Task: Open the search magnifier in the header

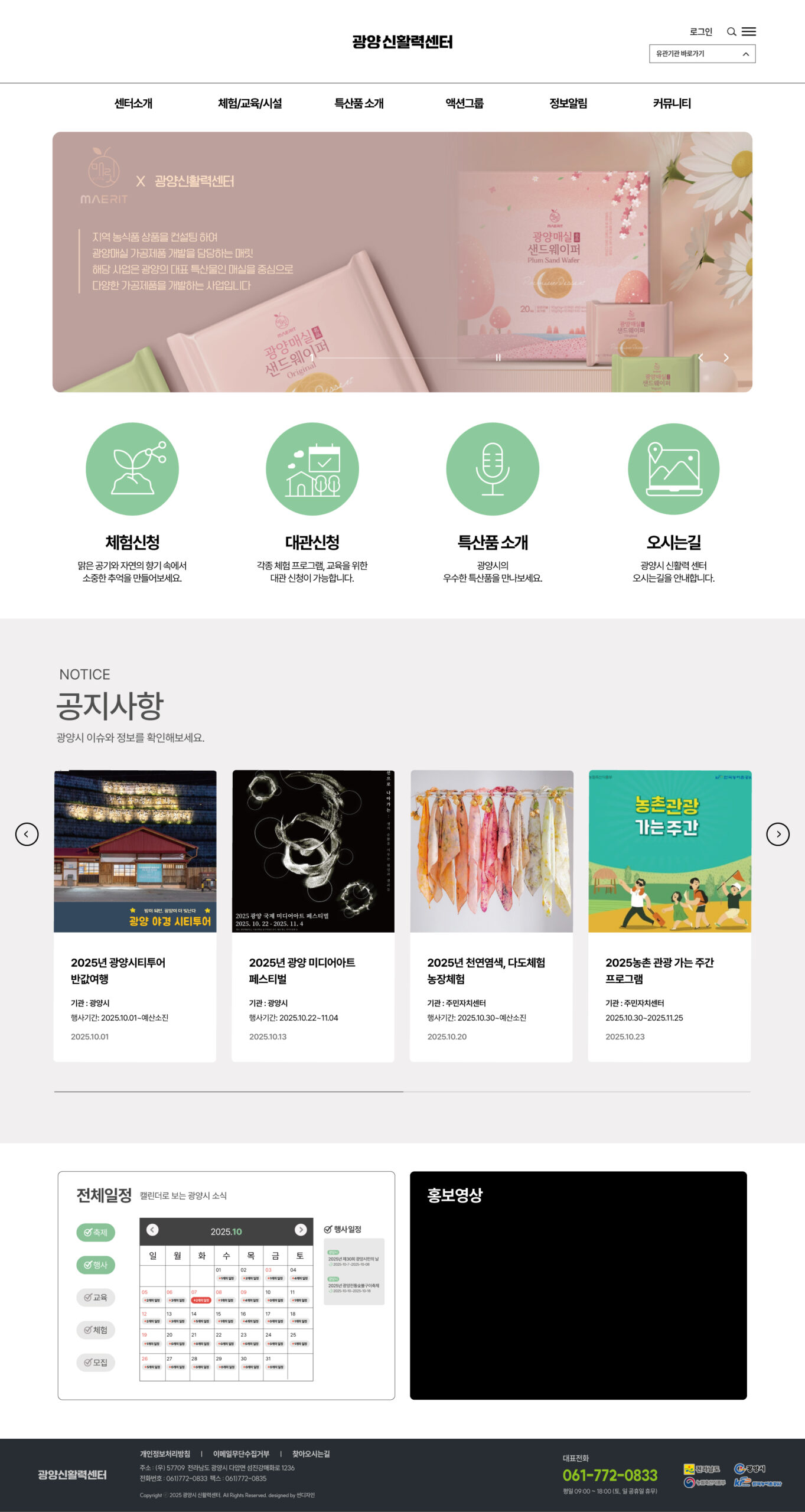Action: [x=732, y=32]
